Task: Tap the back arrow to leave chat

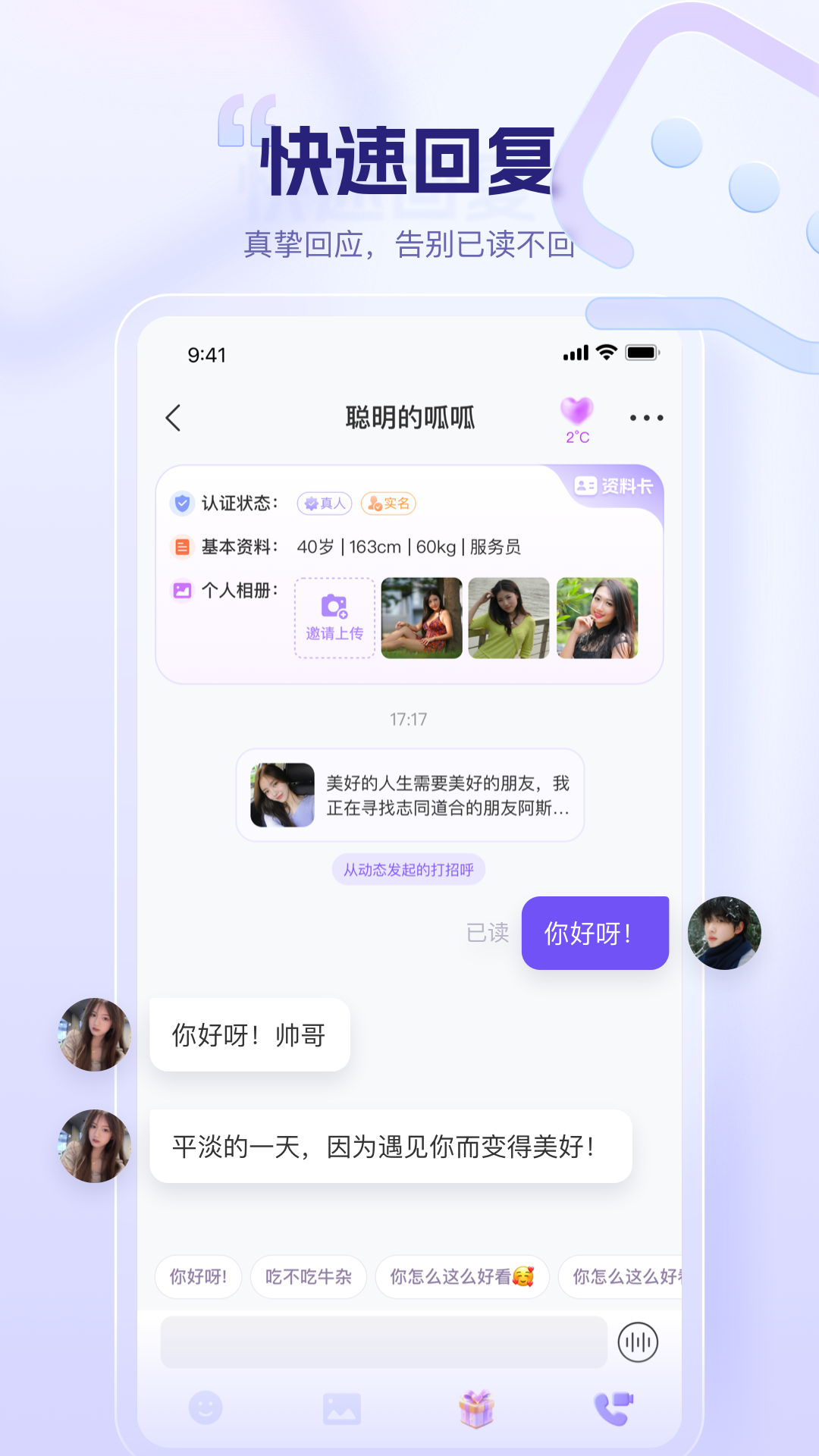Action: (x=173, y=416)
